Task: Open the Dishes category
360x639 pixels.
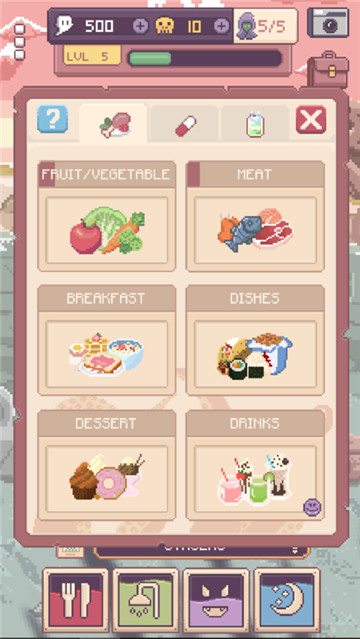Action: pyautogui.click(x=255, y=340)
